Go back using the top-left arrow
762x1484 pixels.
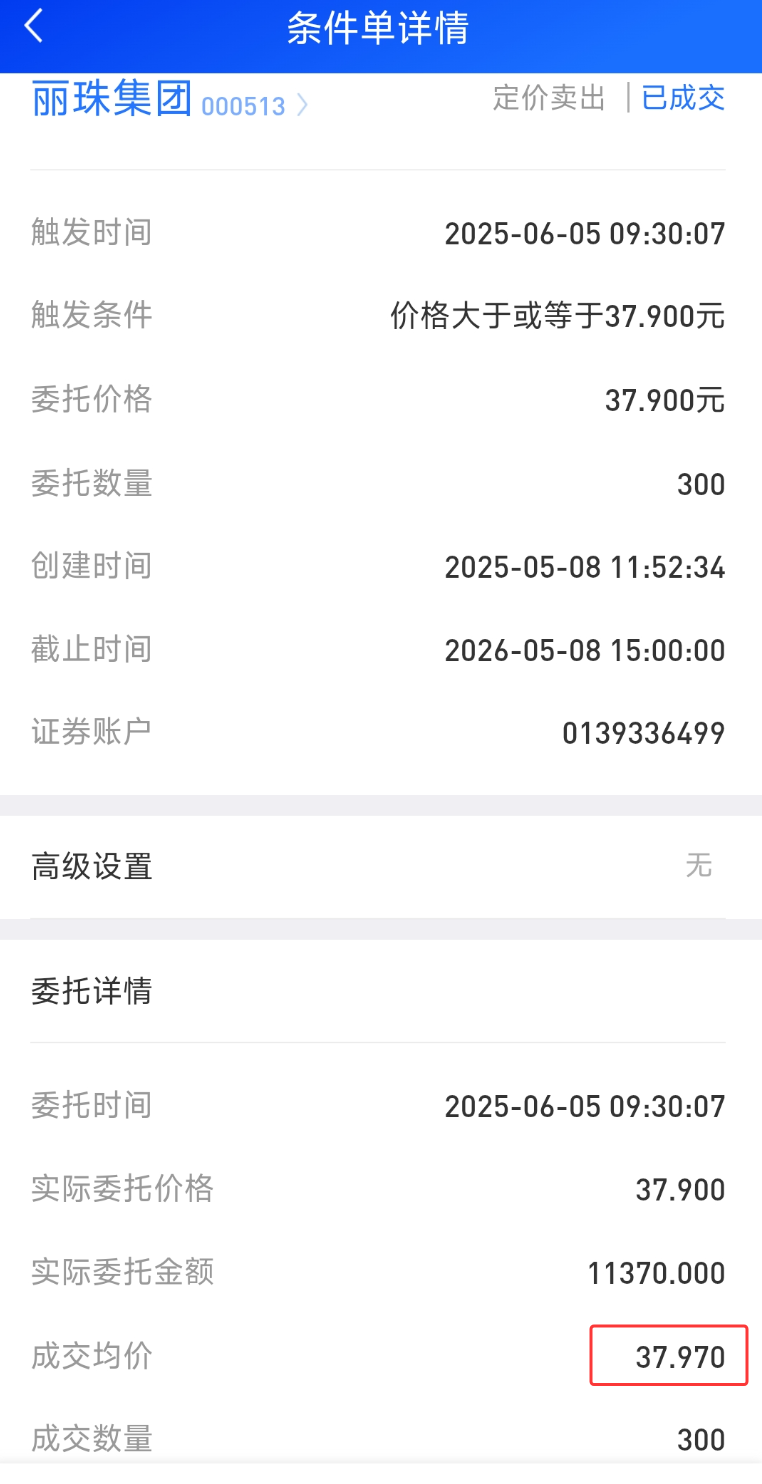[34, 27]
